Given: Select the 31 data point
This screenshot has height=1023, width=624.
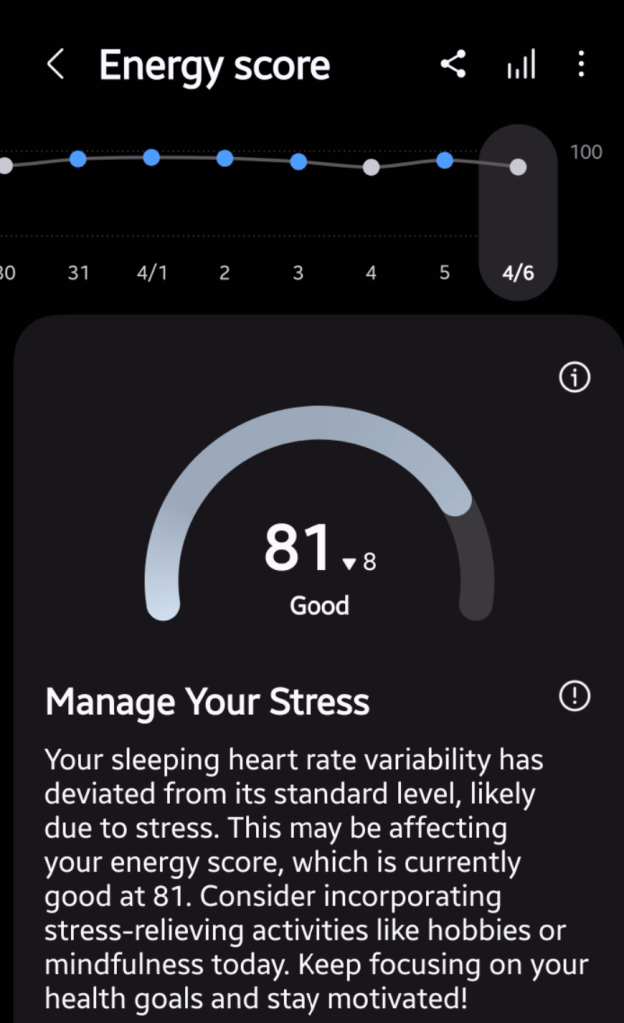Looking at the screenshot, I should 78,159.
